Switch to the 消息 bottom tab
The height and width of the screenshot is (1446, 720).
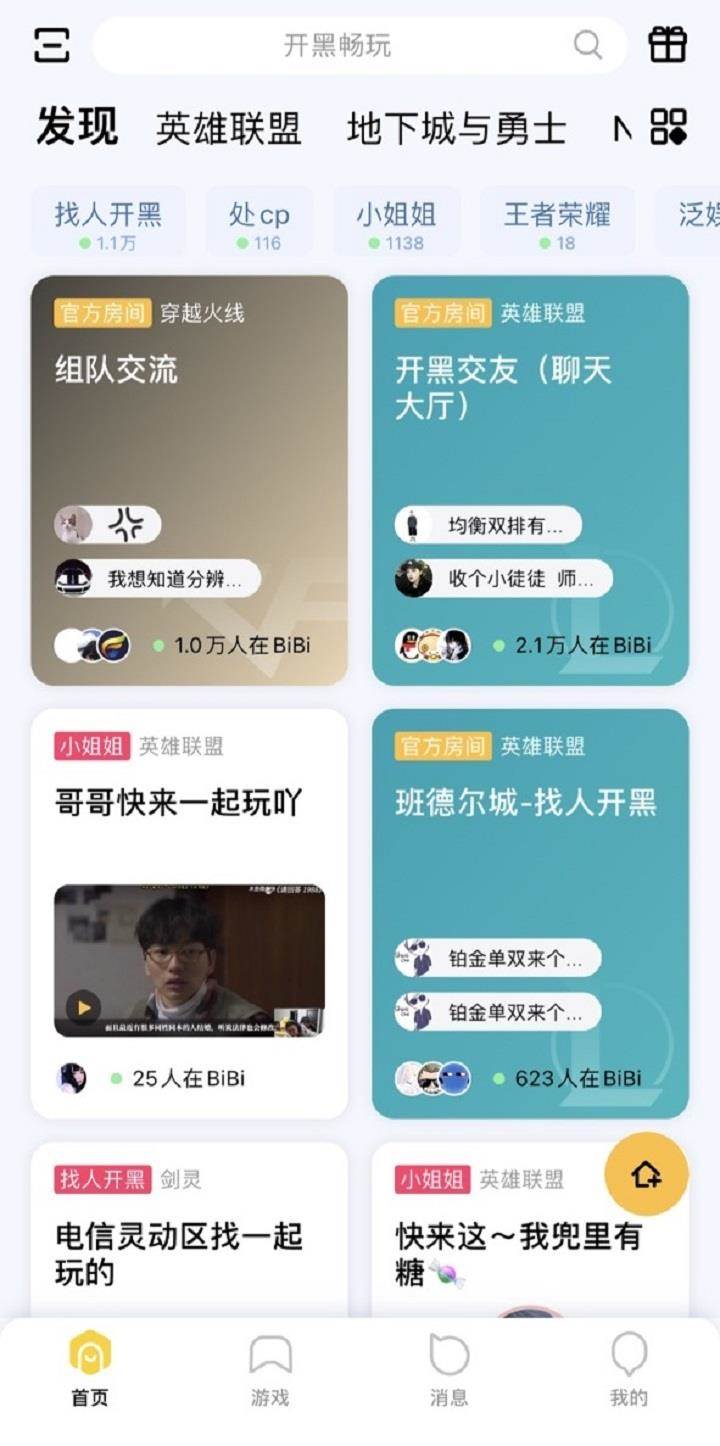pos(449,1372)
